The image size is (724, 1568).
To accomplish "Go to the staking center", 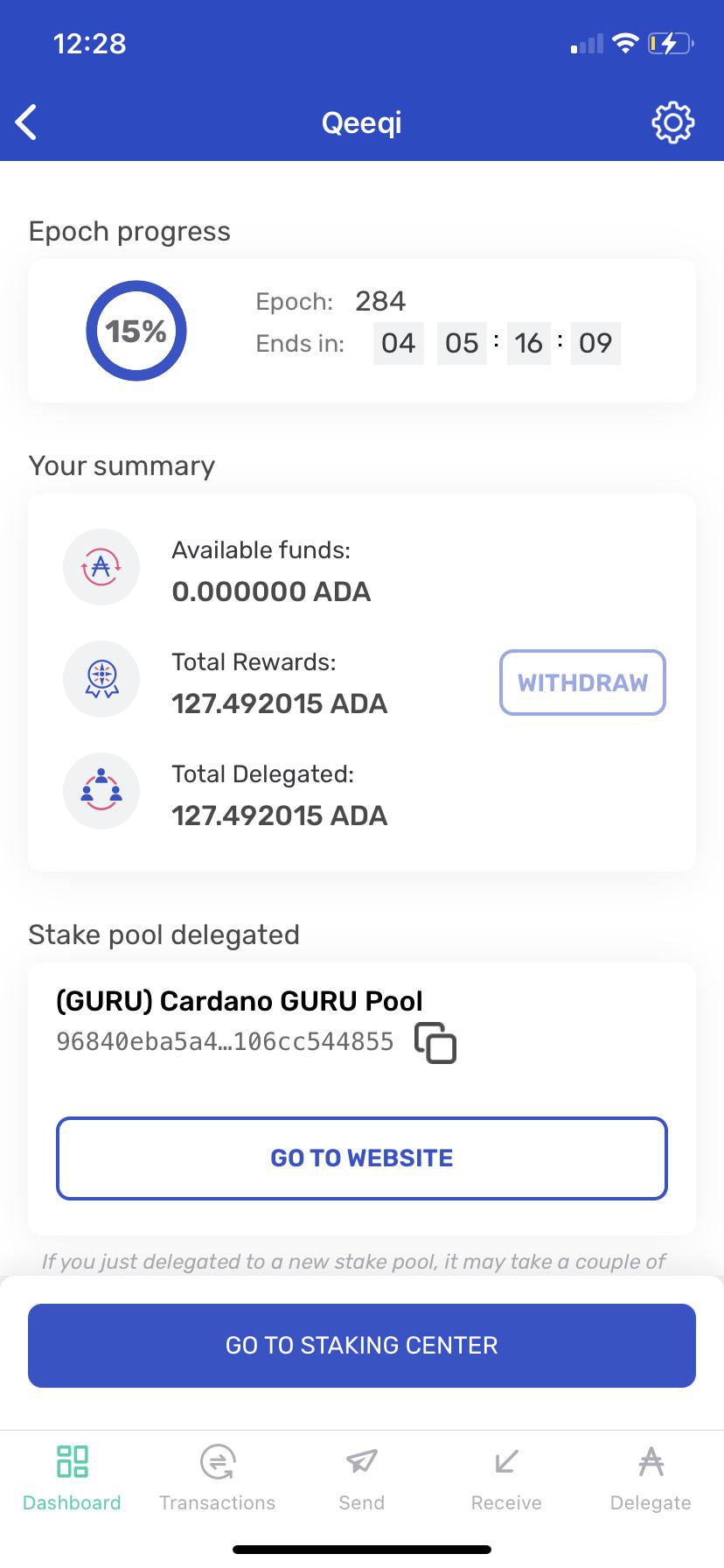I will [362, 1346].
